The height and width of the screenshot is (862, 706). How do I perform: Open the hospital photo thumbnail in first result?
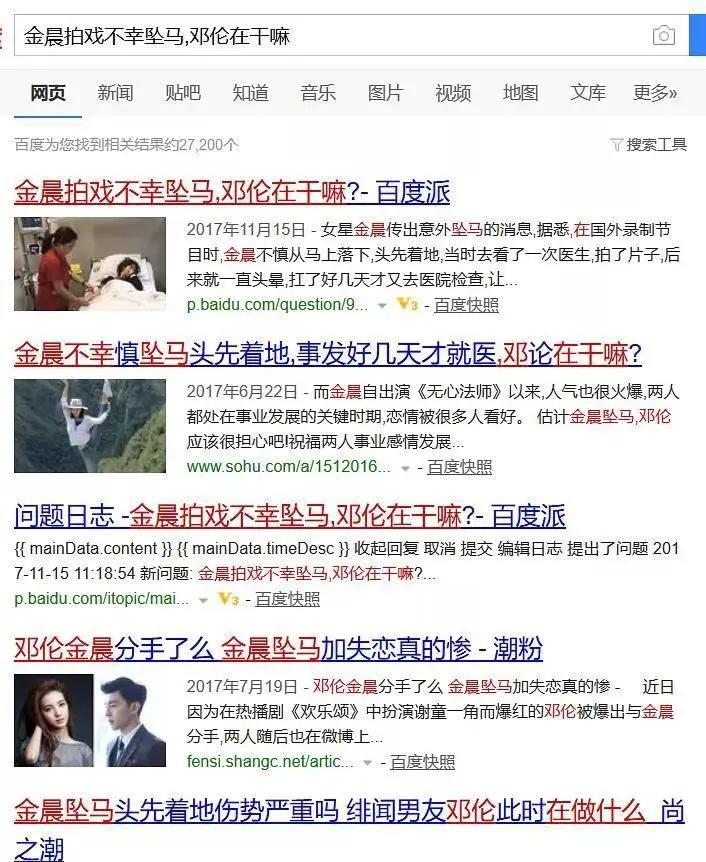[90, 264]
